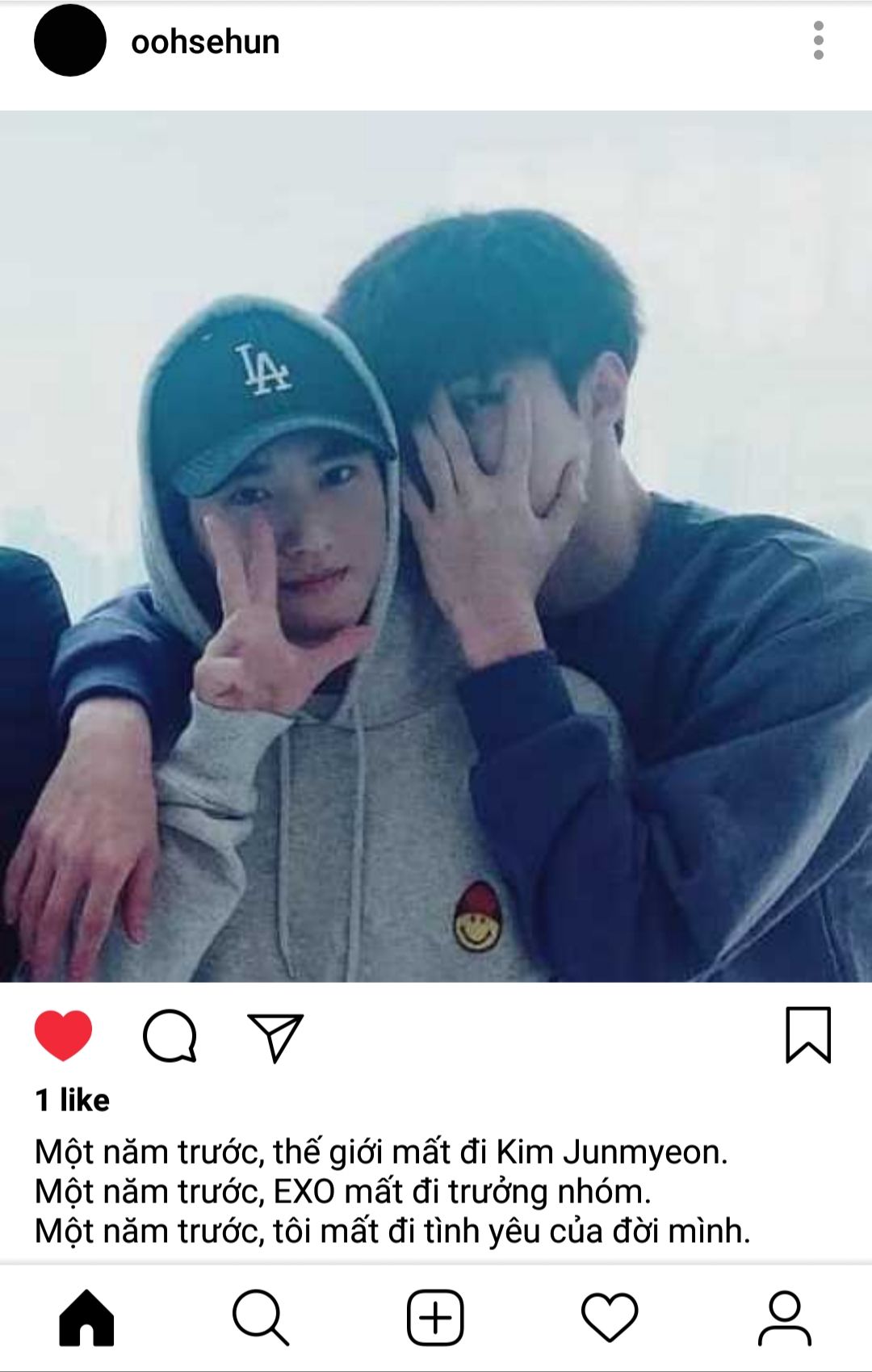This screenshot has height=1372, width=872.
Task: Create a new post with plus tab
Action: [x=435, y=1318]
